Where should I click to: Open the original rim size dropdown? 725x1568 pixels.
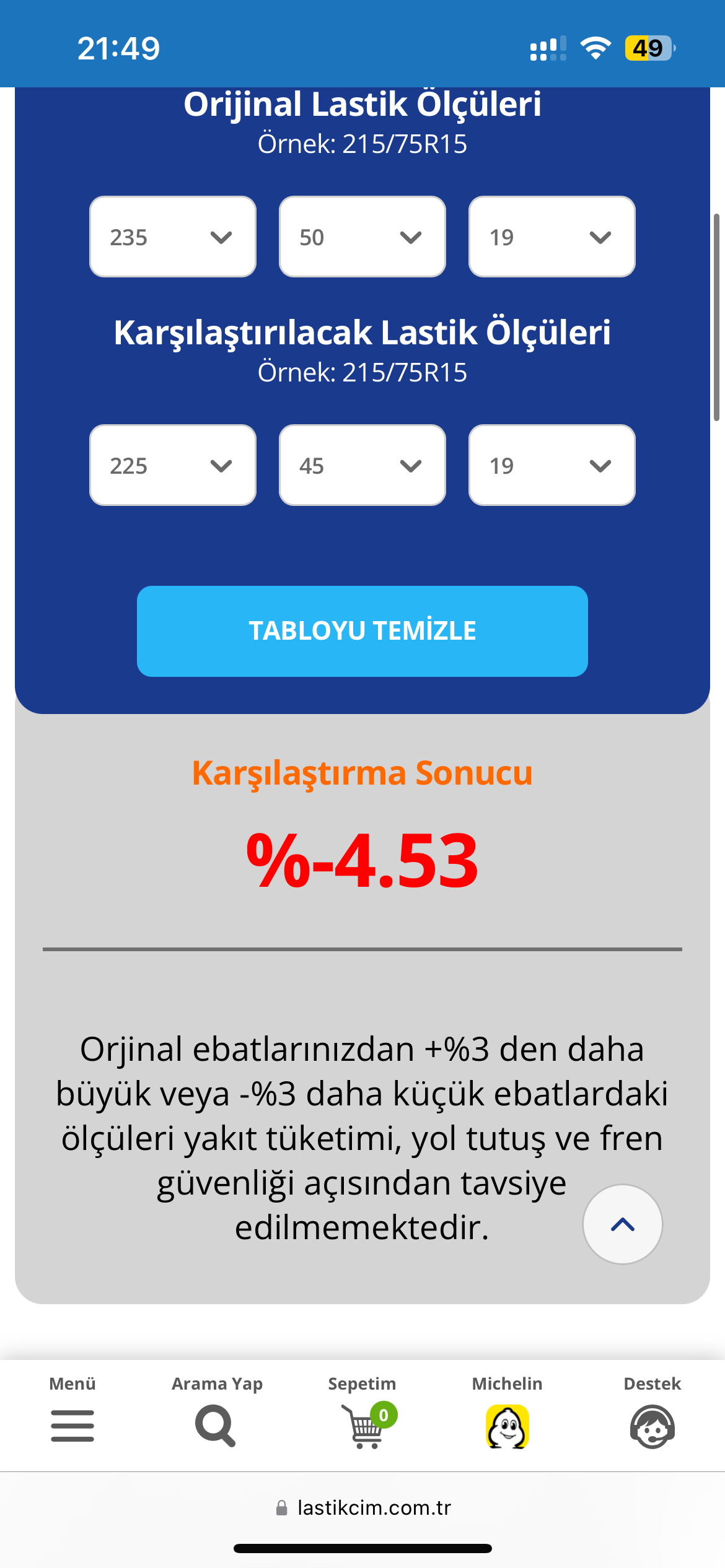pos(551,237)
